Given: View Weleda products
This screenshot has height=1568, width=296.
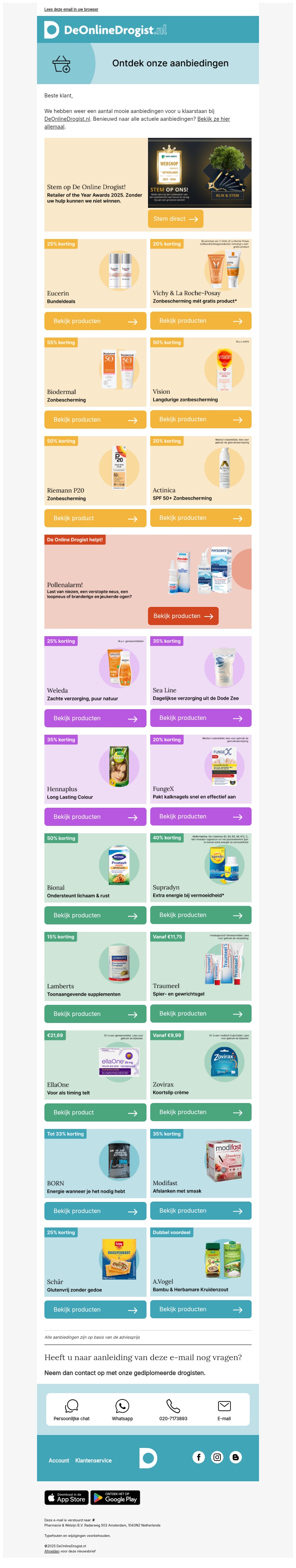Looking at the screenshot, I should 95,719.
